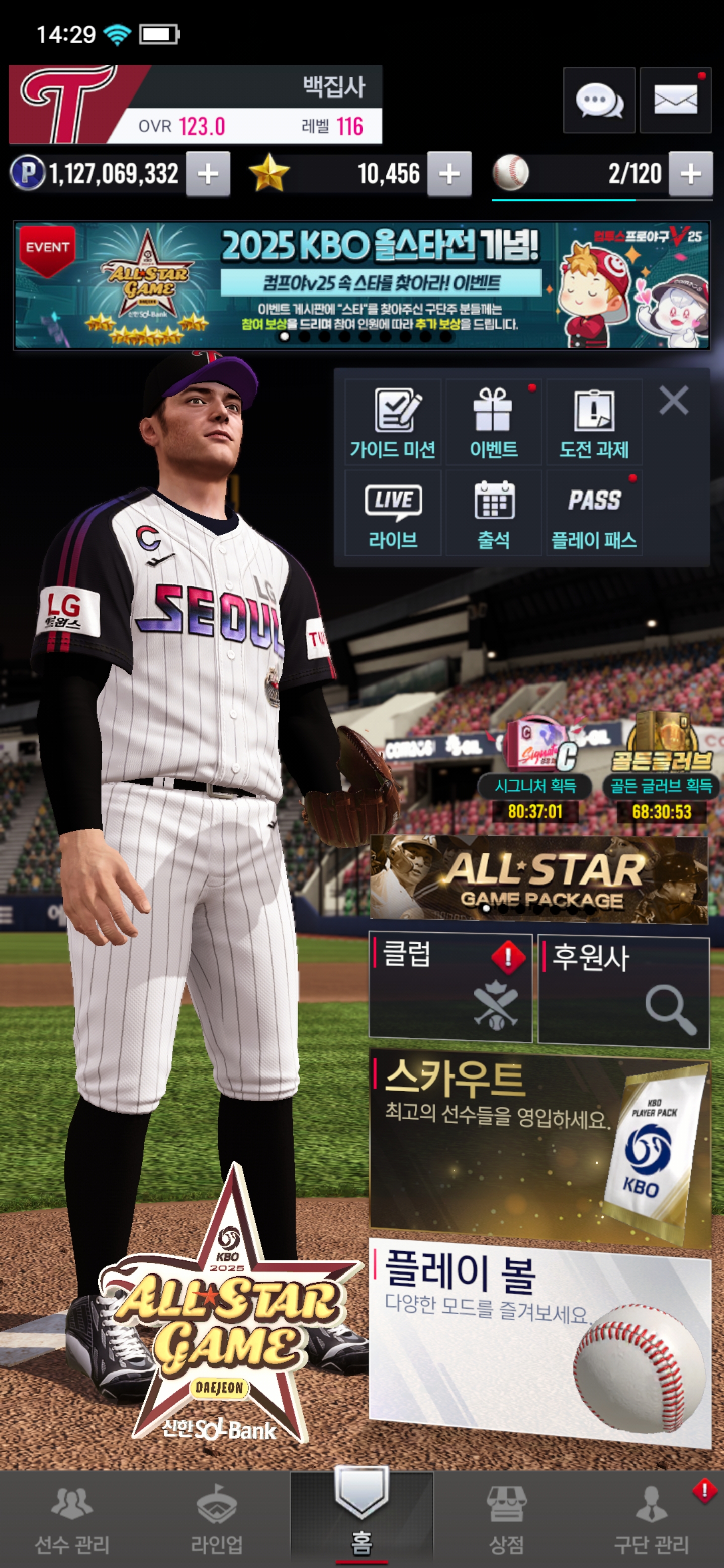Close the quick menu panel
The image size is (724, 1568).
pos(673,401)
